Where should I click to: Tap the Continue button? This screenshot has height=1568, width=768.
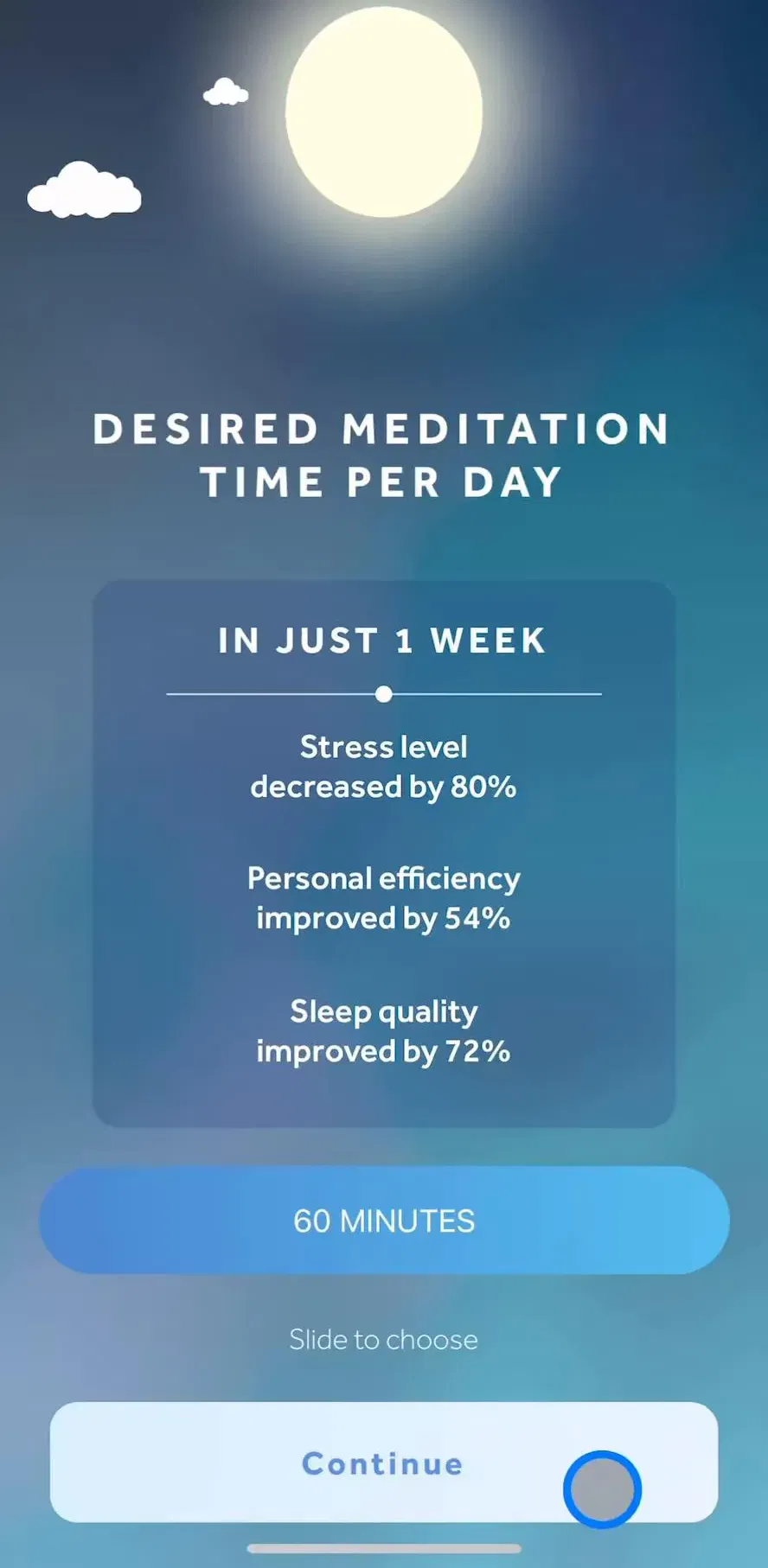(384, 1463)
